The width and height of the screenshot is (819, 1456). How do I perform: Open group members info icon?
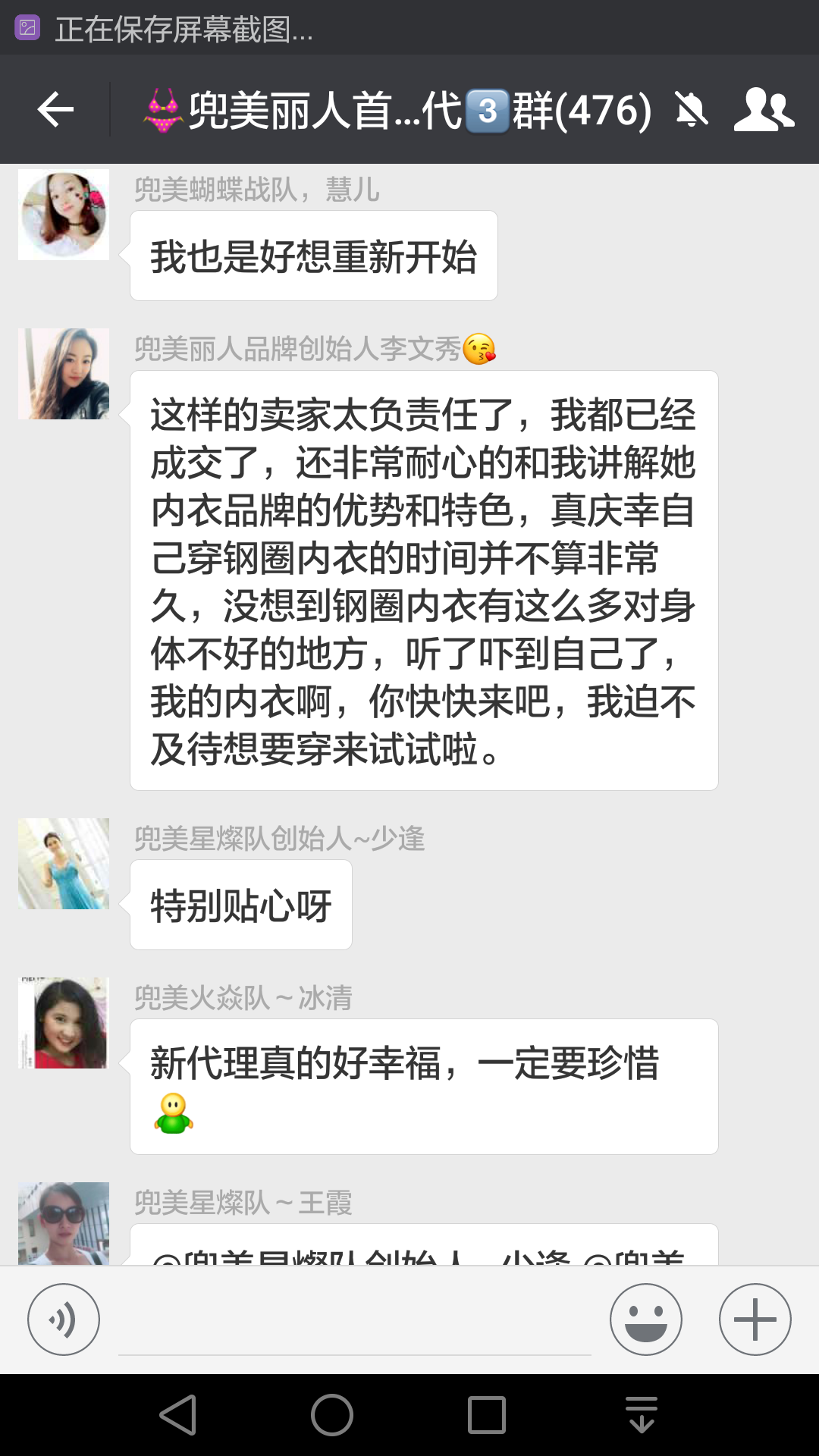click(763, 111)
